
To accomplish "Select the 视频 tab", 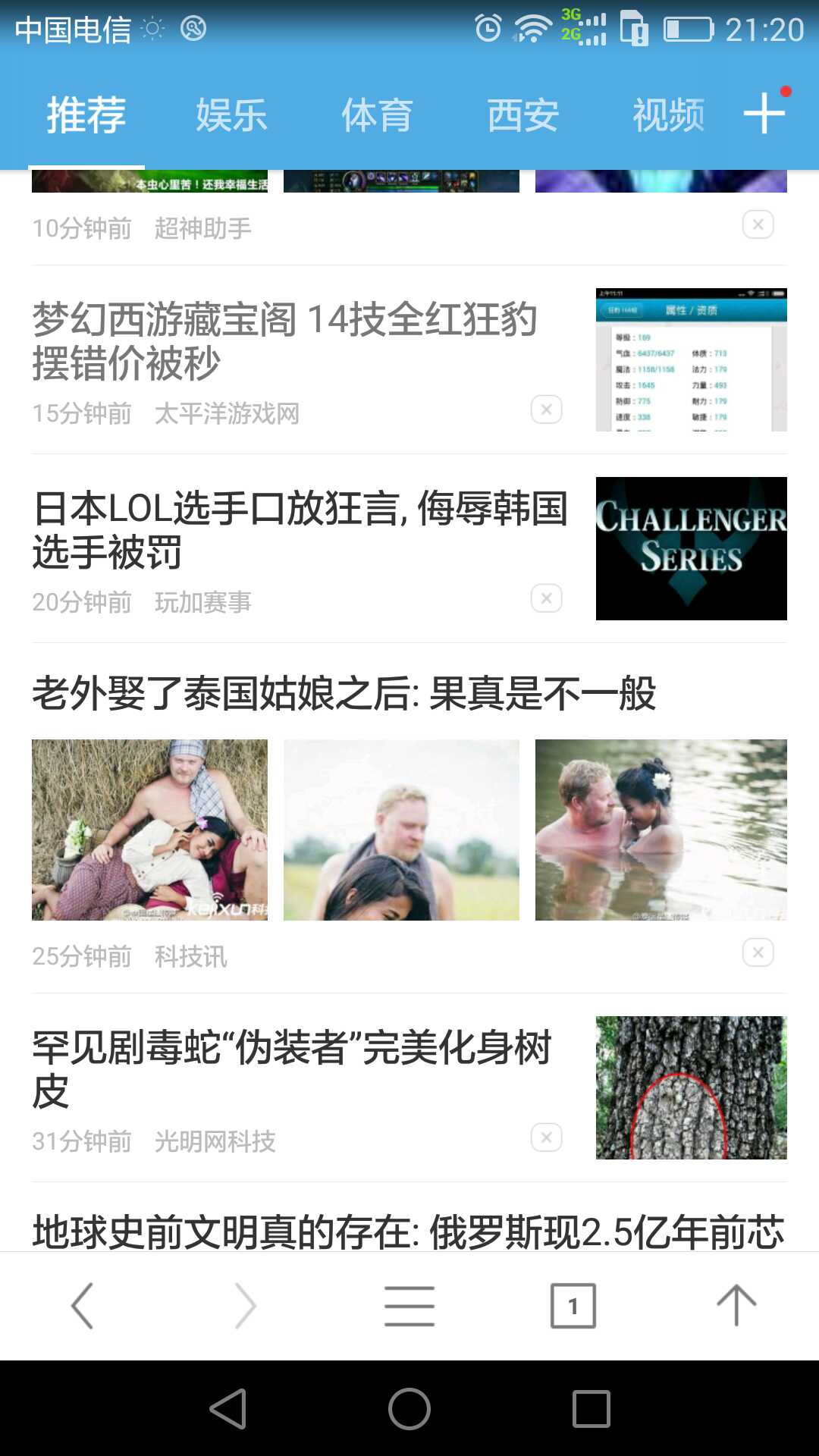I will [x=668, y=116].
